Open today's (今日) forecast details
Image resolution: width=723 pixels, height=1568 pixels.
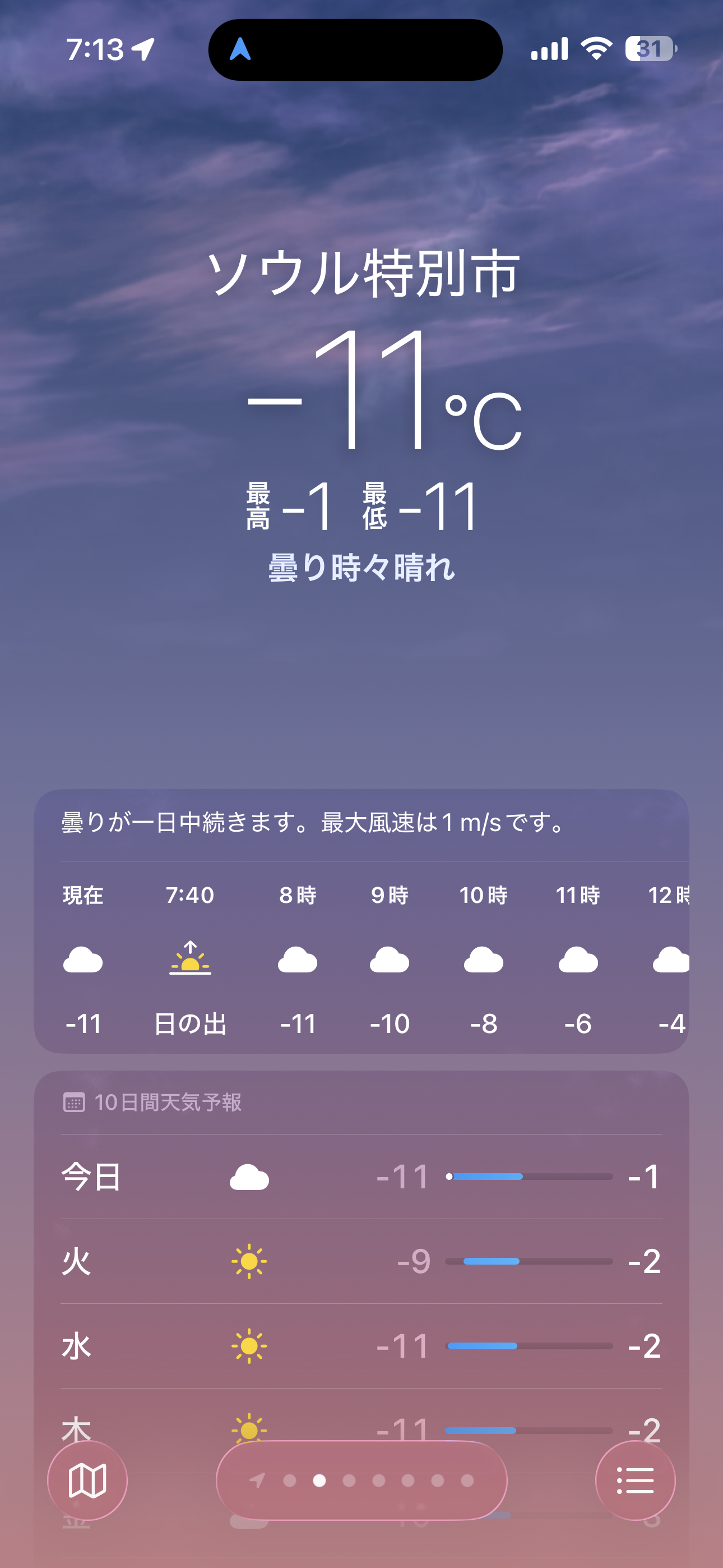361,1176
